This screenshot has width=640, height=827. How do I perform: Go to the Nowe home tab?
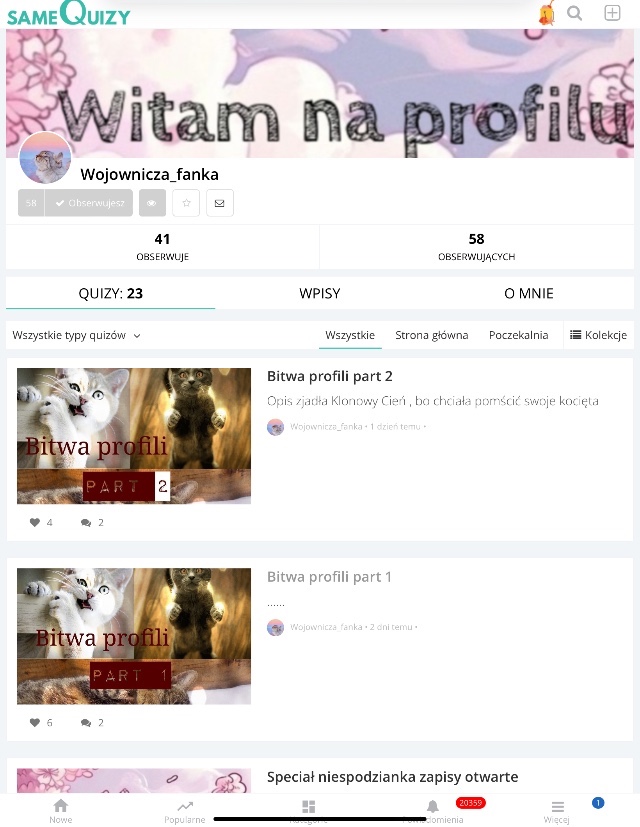[61, 811]
